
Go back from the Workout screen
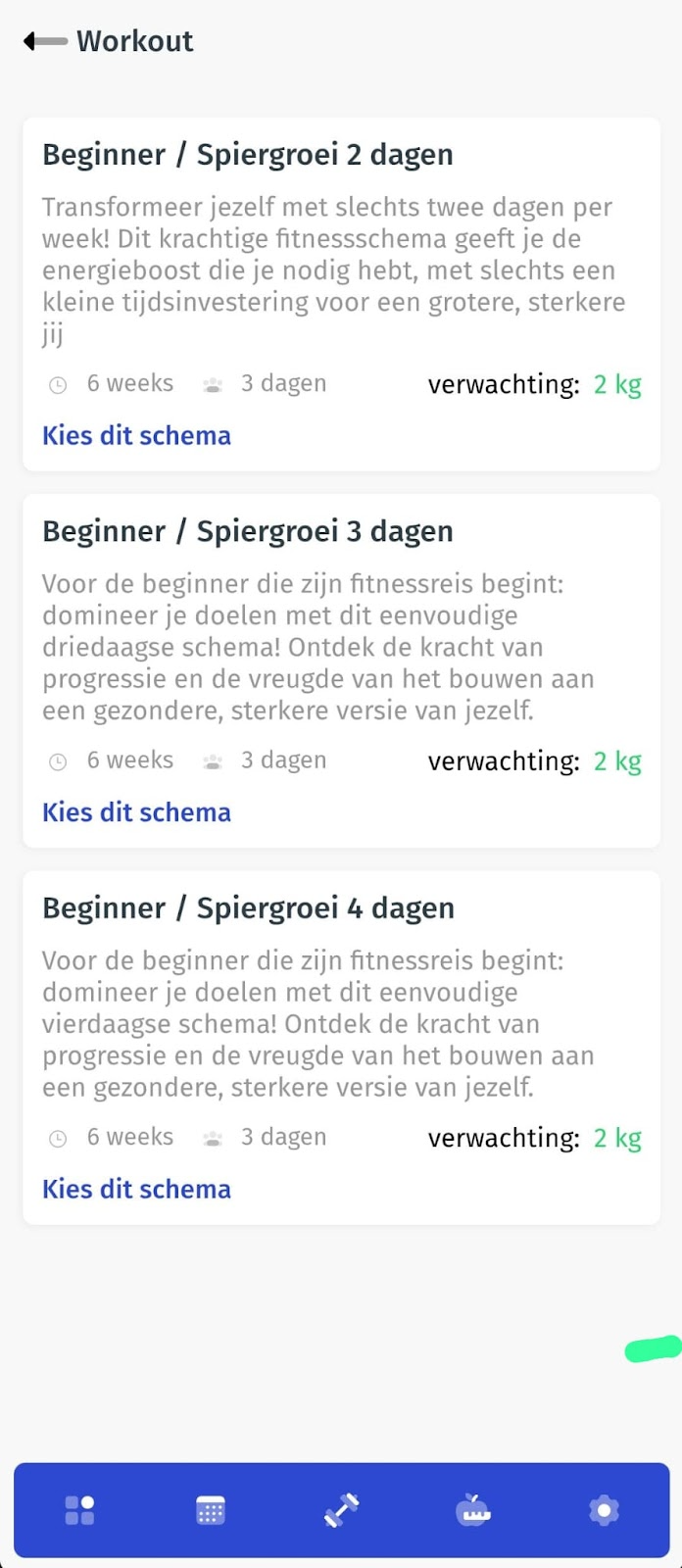[45, 41]
